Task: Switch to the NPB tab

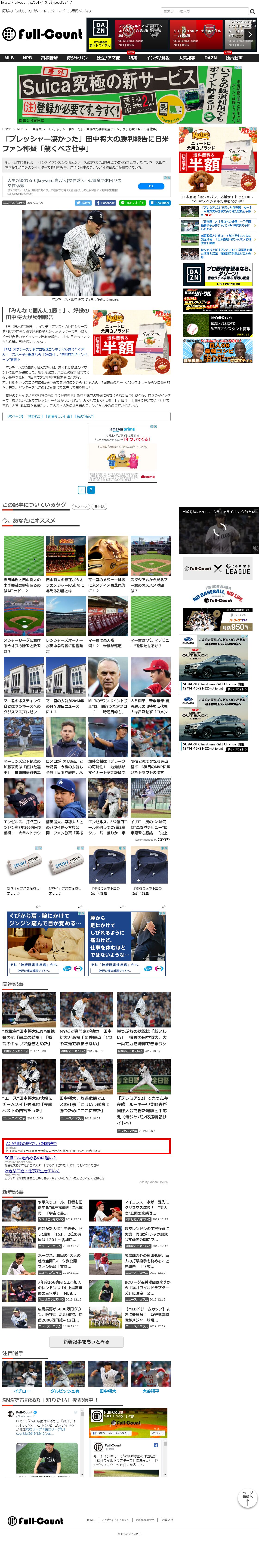Action: (x=28, y=58)
